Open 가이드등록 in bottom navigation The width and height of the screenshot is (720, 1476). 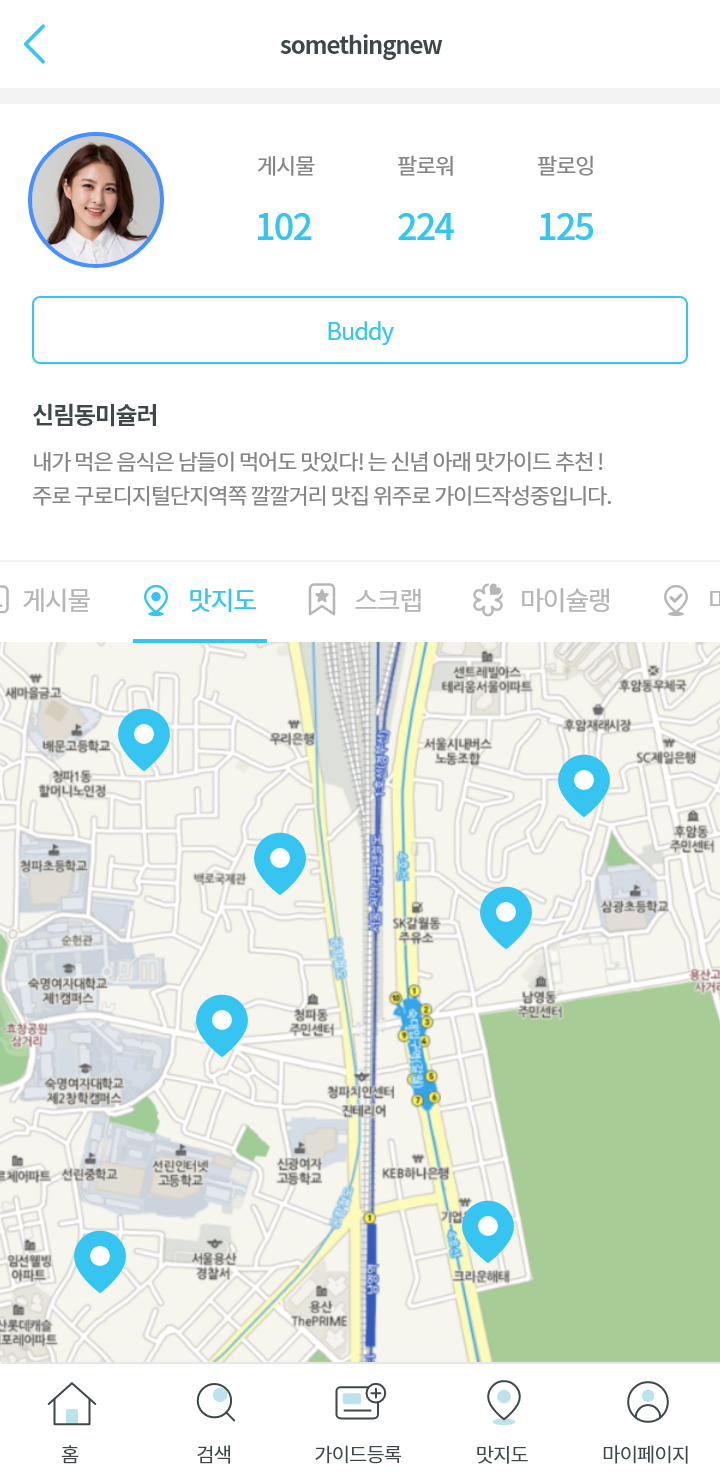[x=358, y=1420]
